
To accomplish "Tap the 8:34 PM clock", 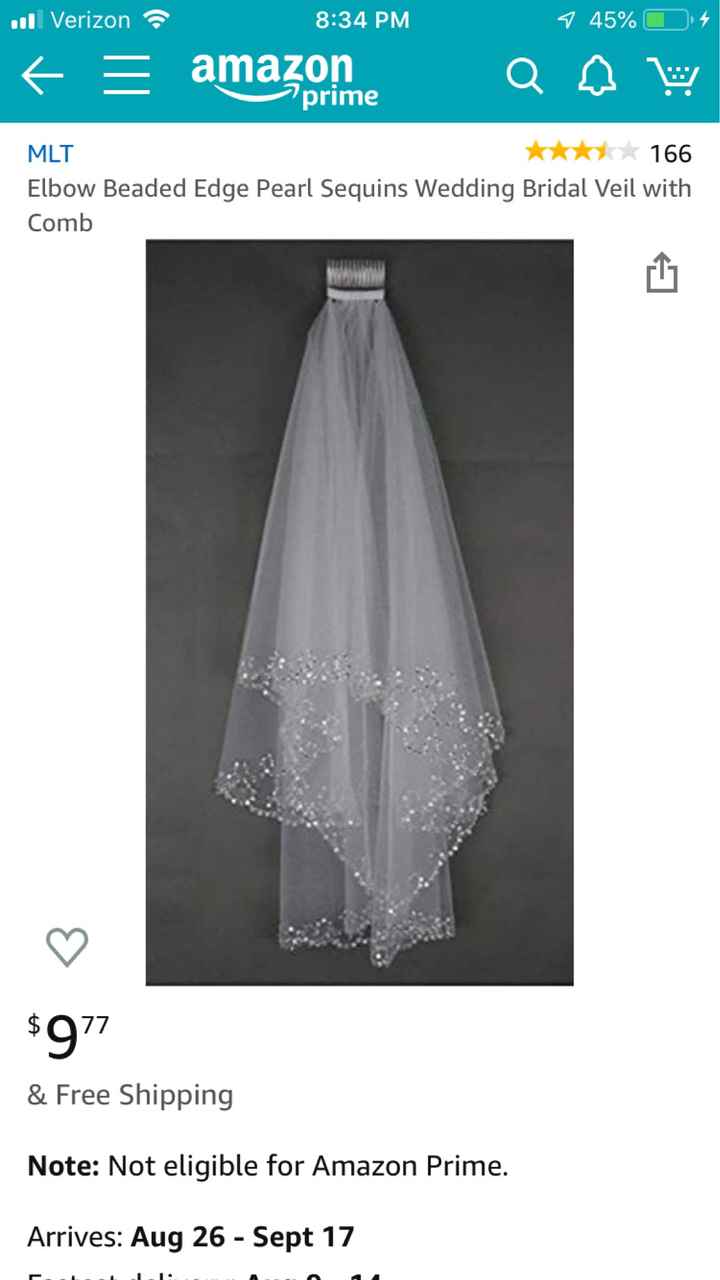I will pyautogui.click(x=360, y=18).
